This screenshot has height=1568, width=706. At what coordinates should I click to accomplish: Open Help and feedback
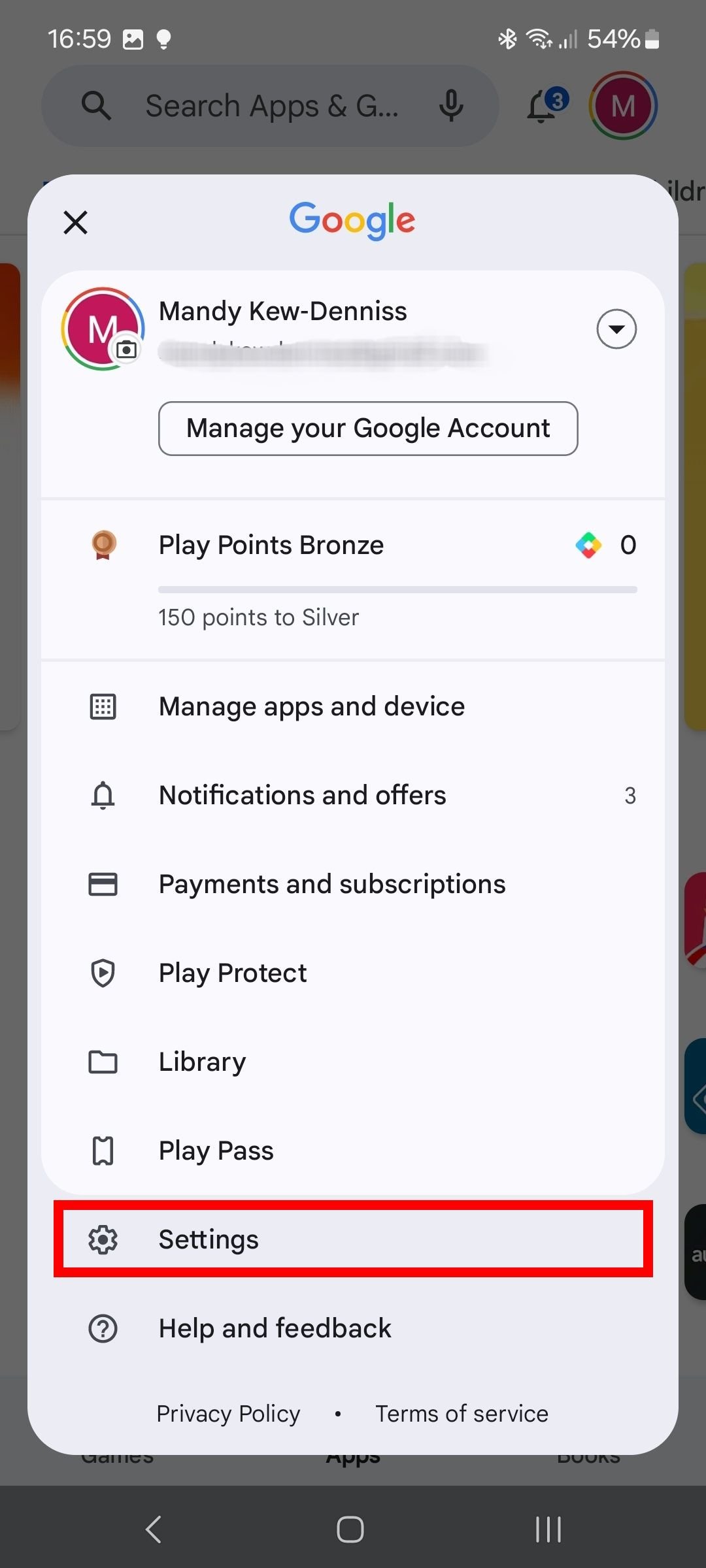click(x=353, y=1328)
